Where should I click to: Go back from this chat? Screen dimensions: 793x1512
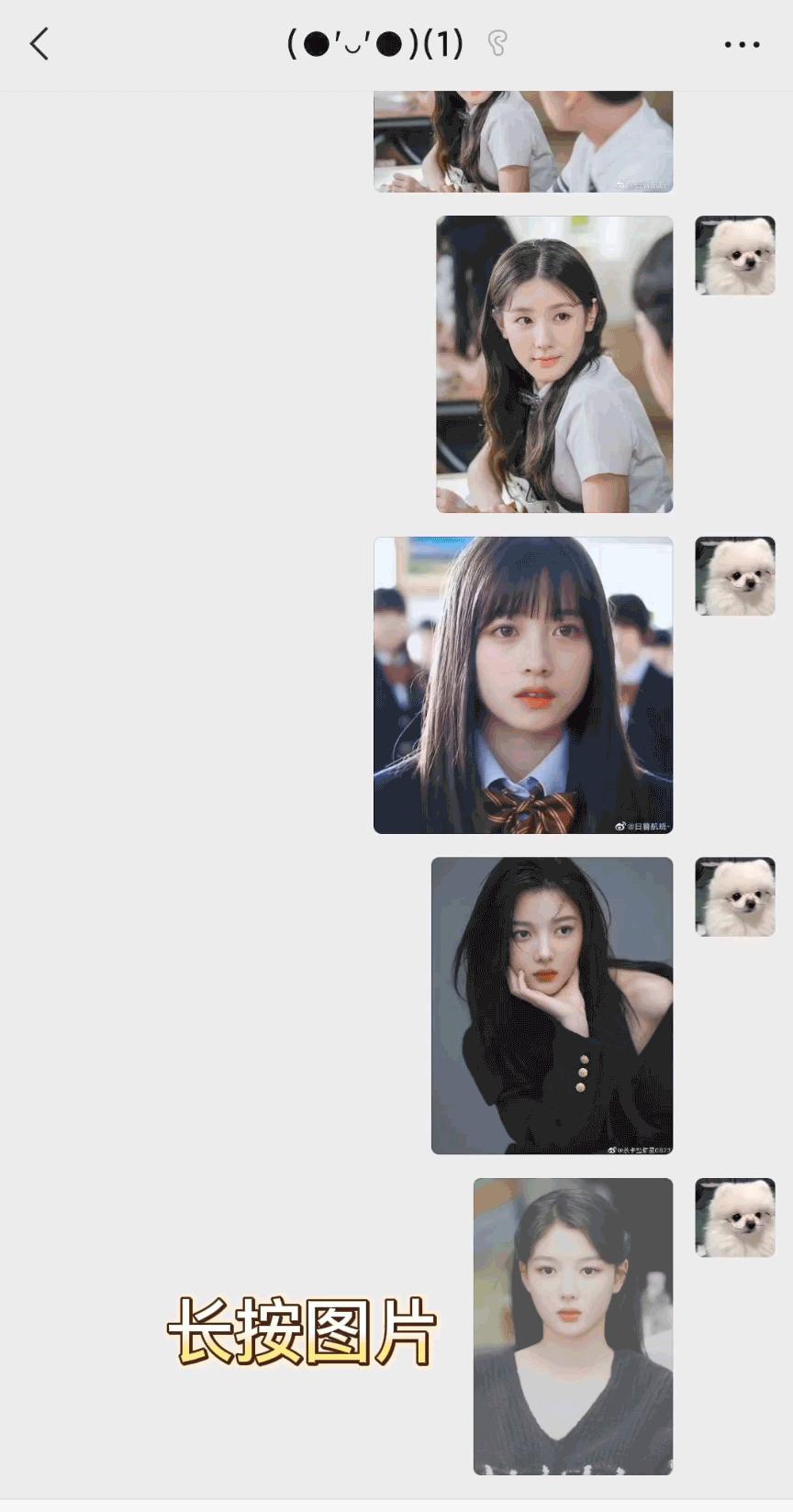(39, 44)
